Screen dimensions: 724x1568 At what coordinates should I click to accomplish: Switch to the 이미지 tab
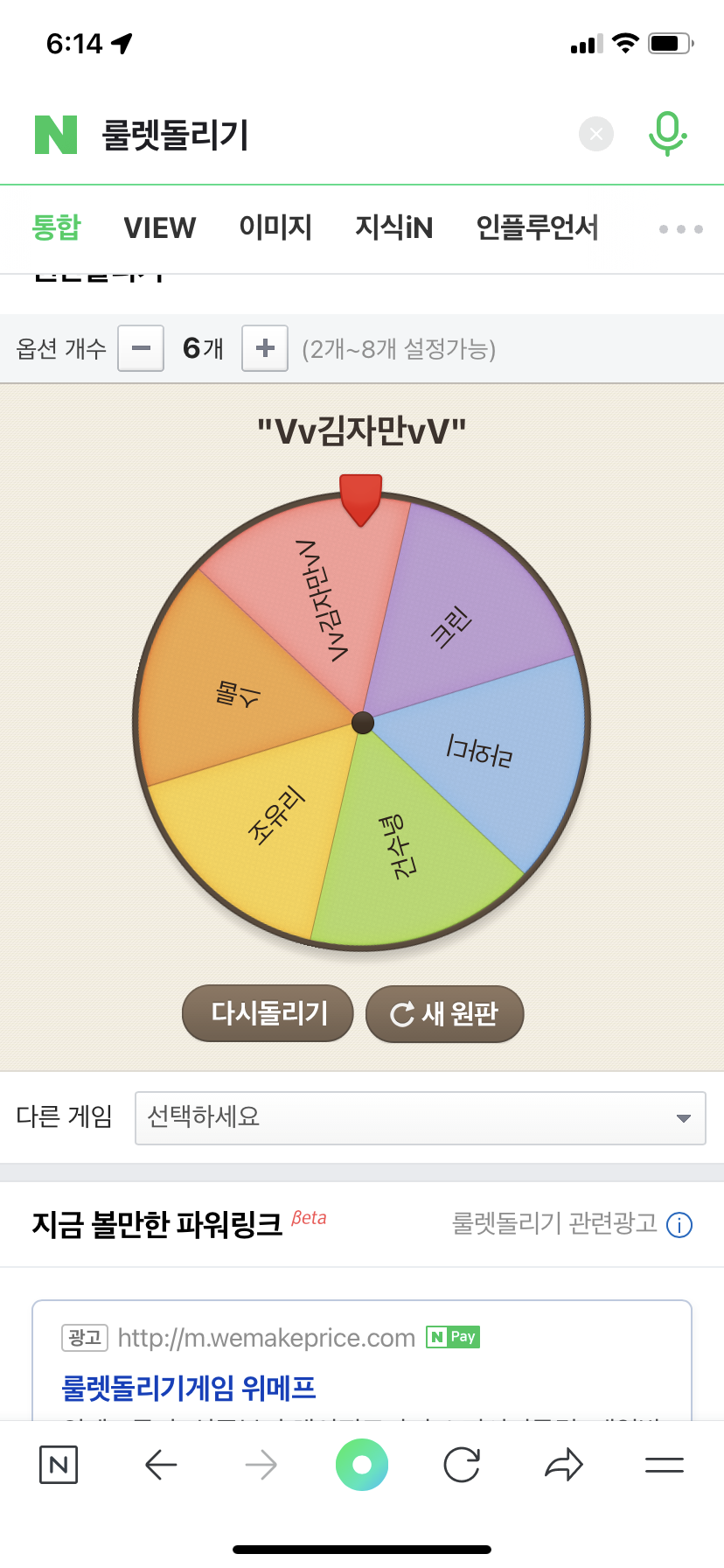[x=275, y=227]
